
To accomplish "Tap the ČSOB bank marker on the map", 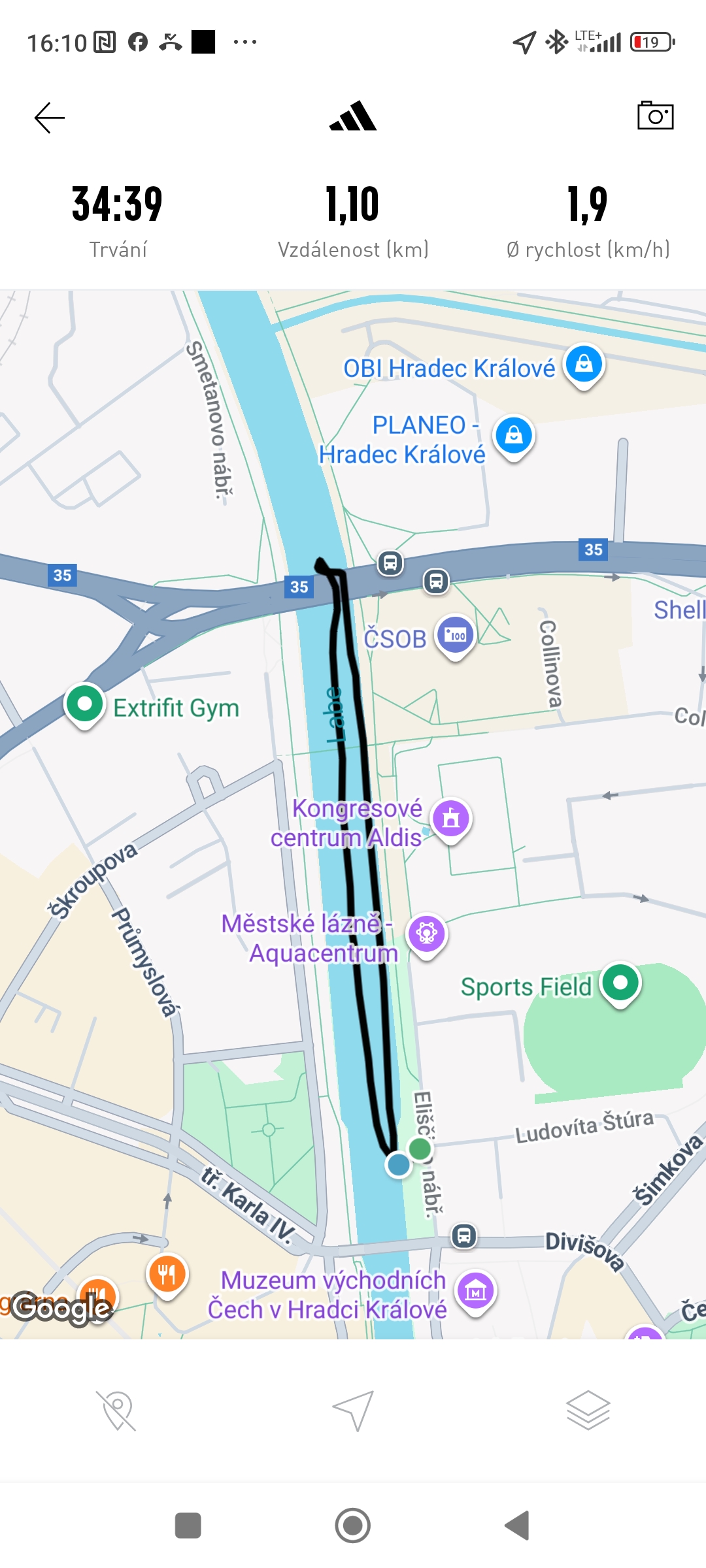I will (455, 634).
